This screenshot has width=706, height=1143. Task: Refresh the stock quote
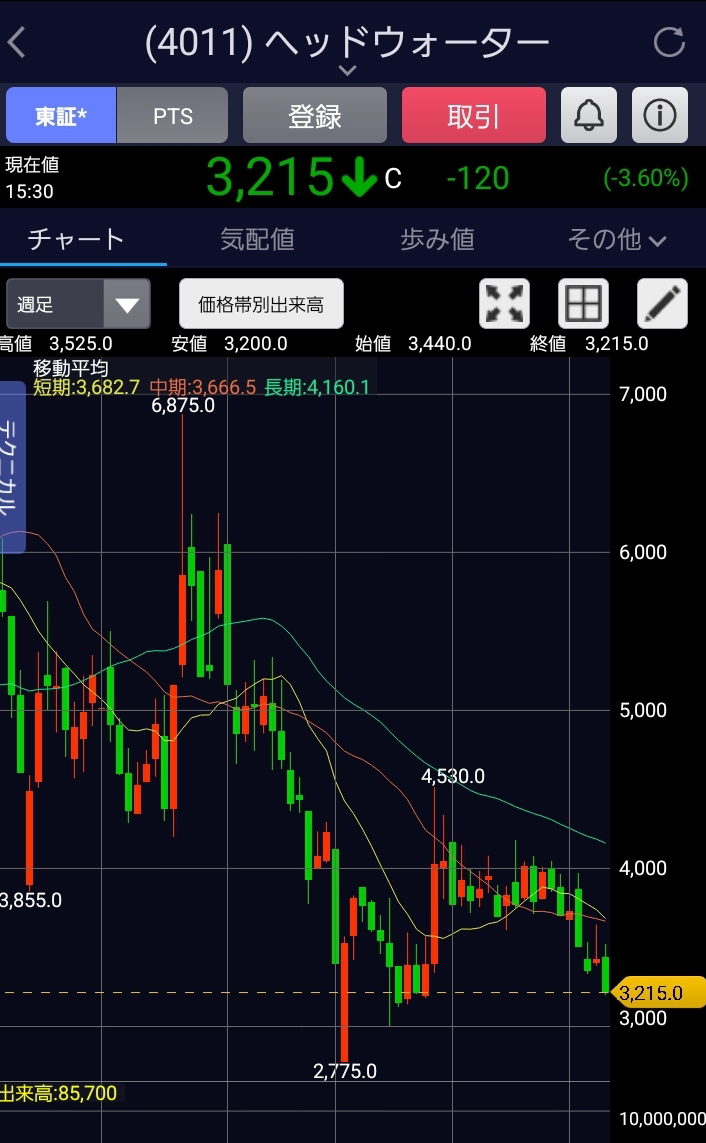pos(669,43)
